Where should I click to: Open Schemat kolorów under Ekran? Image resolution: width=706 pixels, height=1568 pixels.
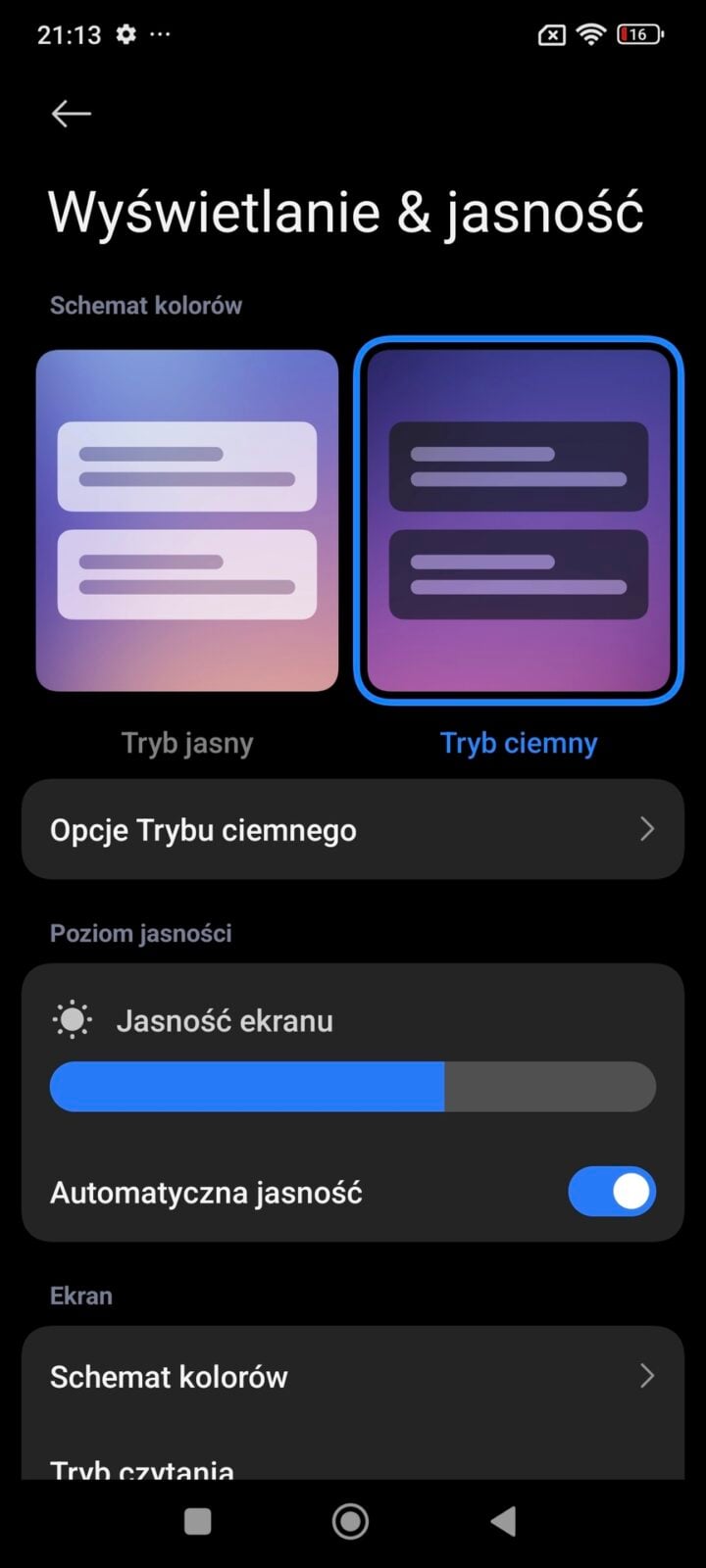[x=352, y=1376]
